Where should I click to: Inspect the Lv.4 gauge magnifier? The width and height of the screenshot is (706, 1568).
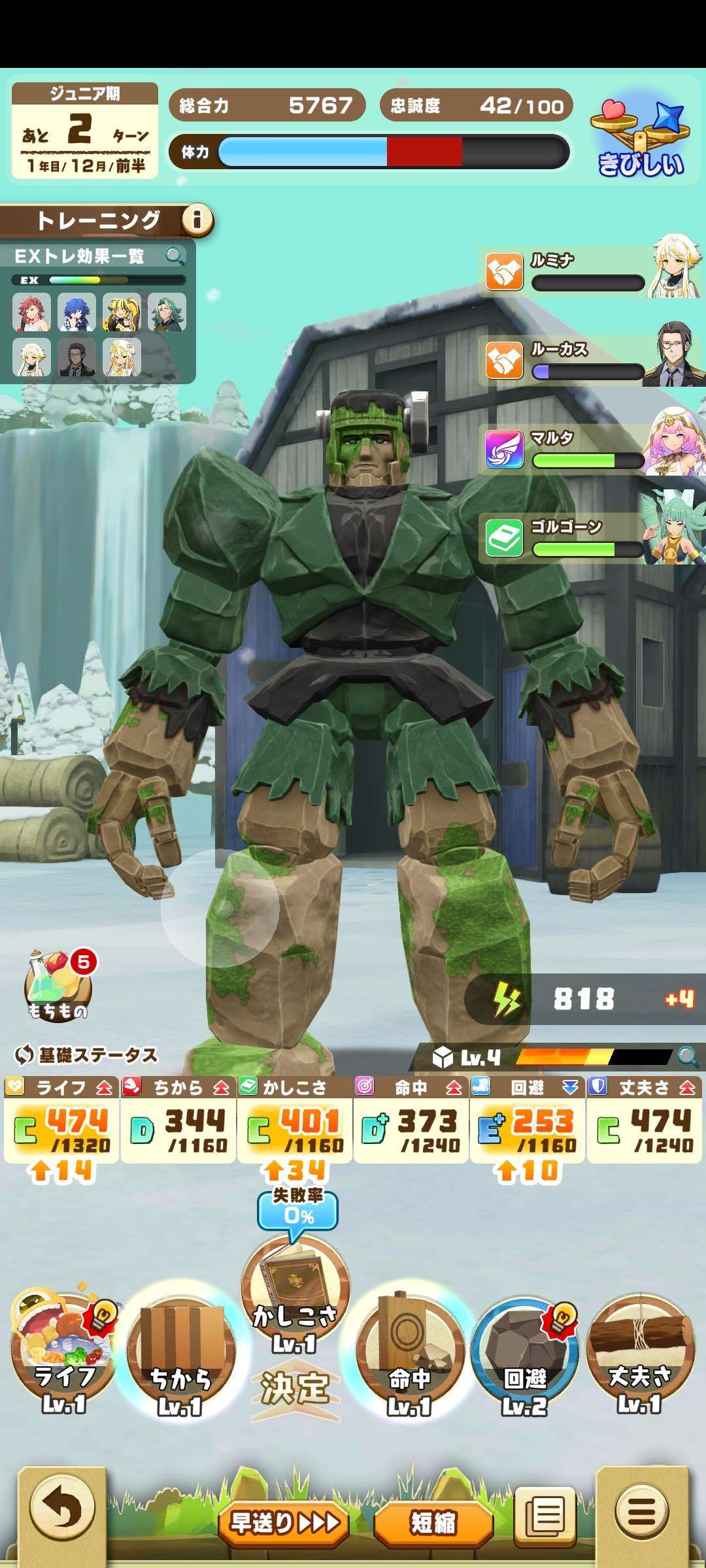pos(688,1056)
